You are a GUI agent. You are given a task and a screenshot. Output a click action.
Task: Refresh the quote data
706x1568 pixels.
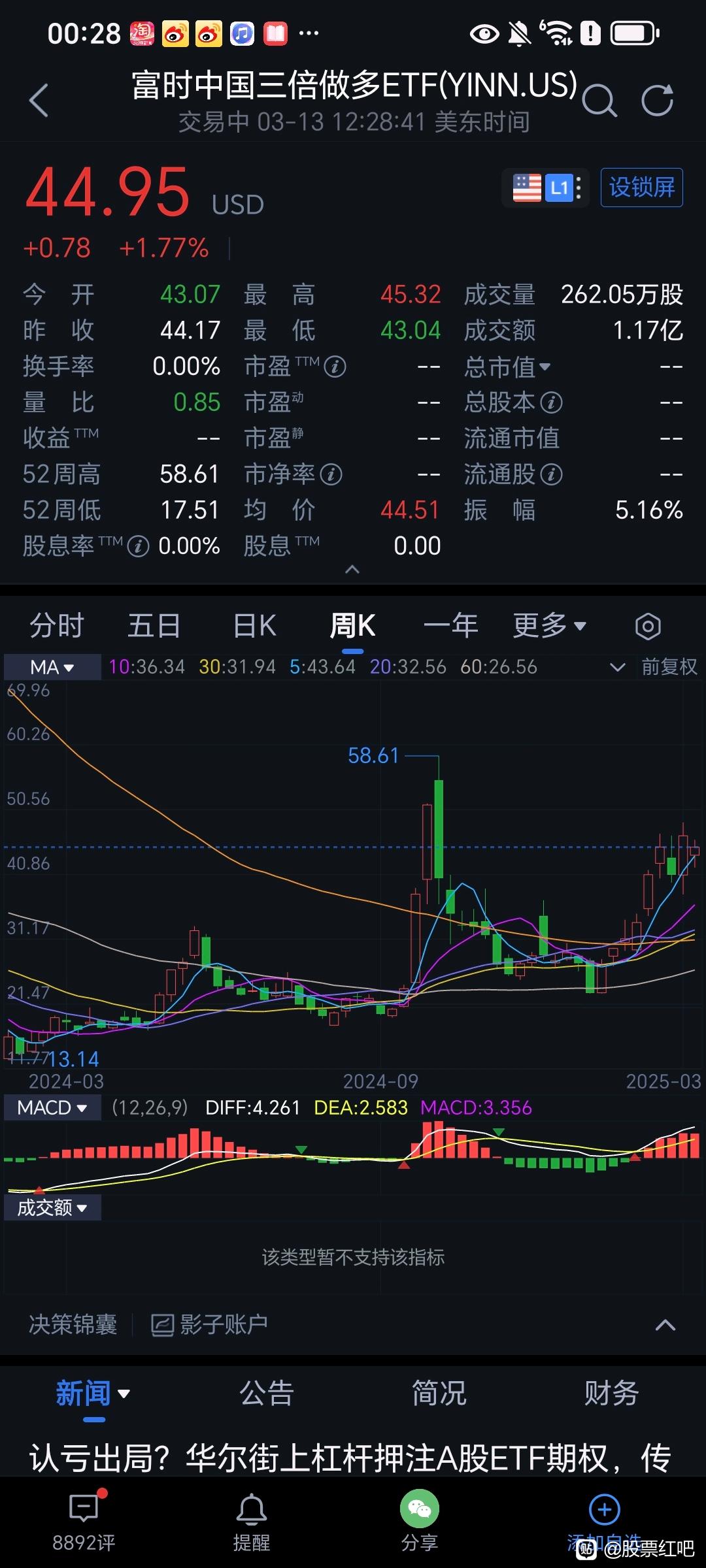point(657,101)
